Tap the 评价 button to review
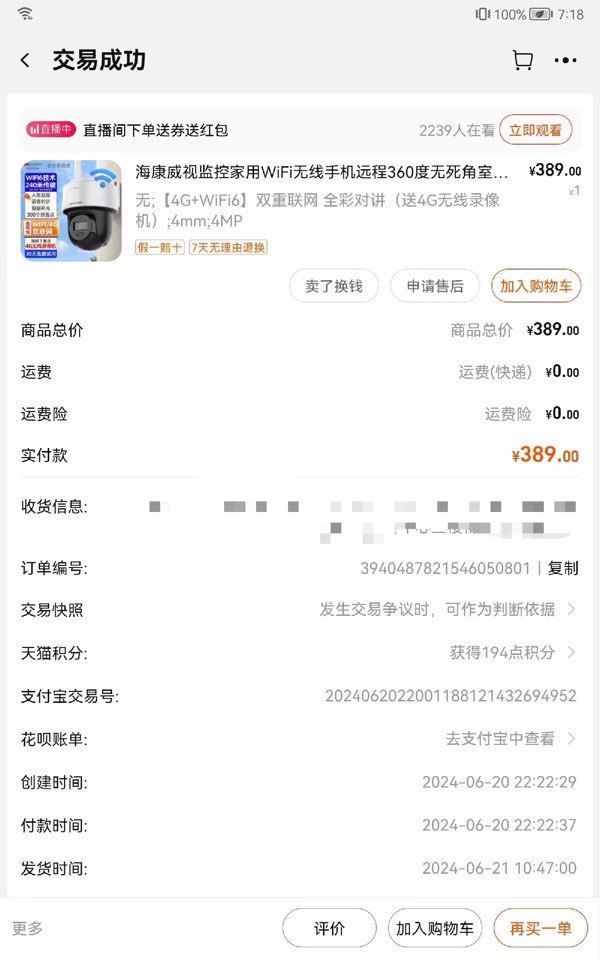This screenshot has width=600, height=960. 329,928
